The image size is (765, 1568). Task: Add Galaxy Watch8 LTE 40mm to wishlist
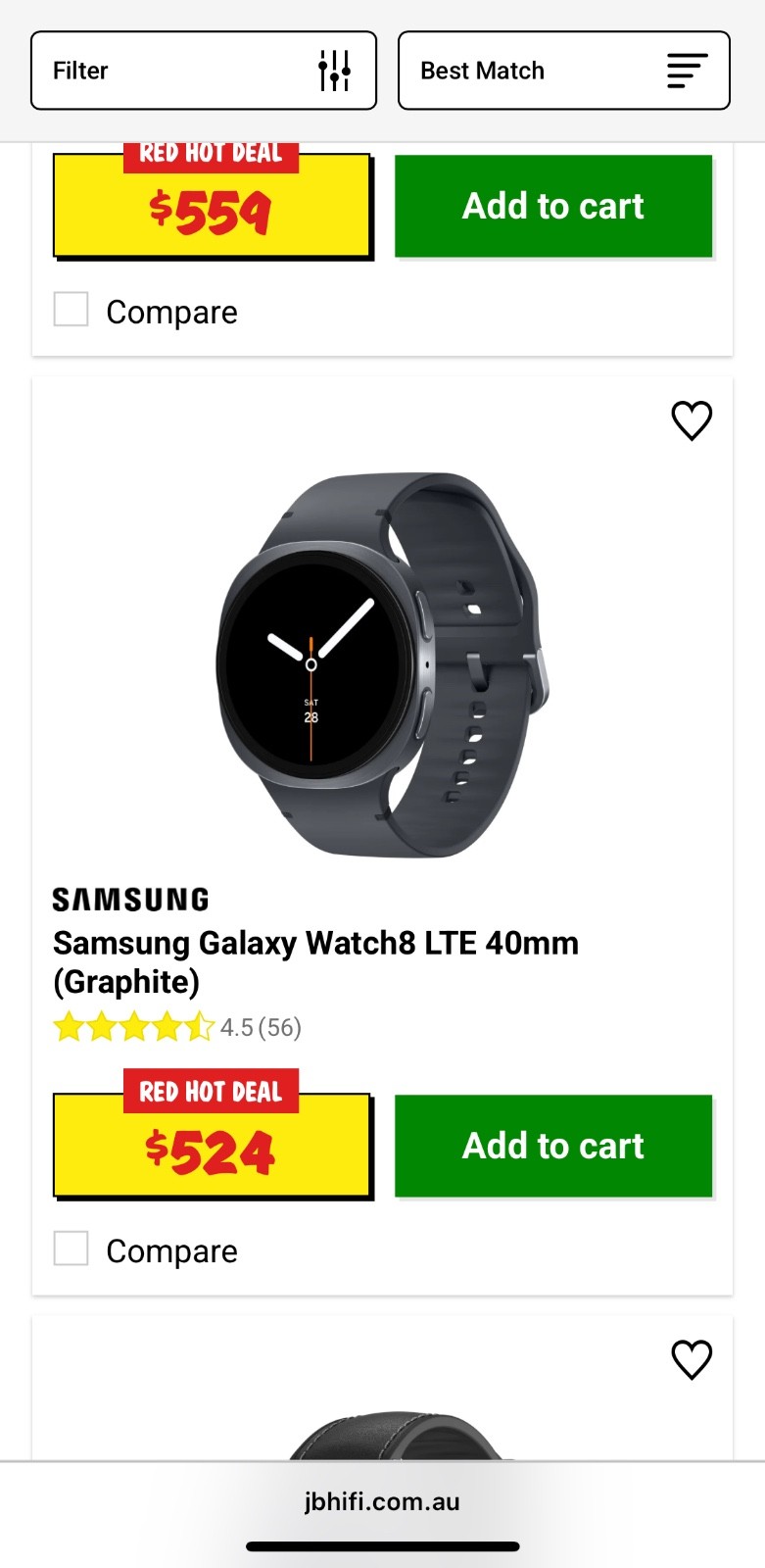pos(692,420)
